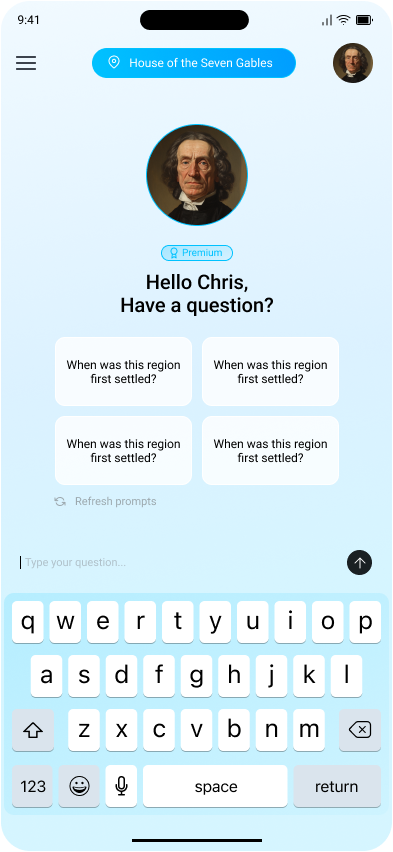Send the question with the arrow button

click(359, 562)
